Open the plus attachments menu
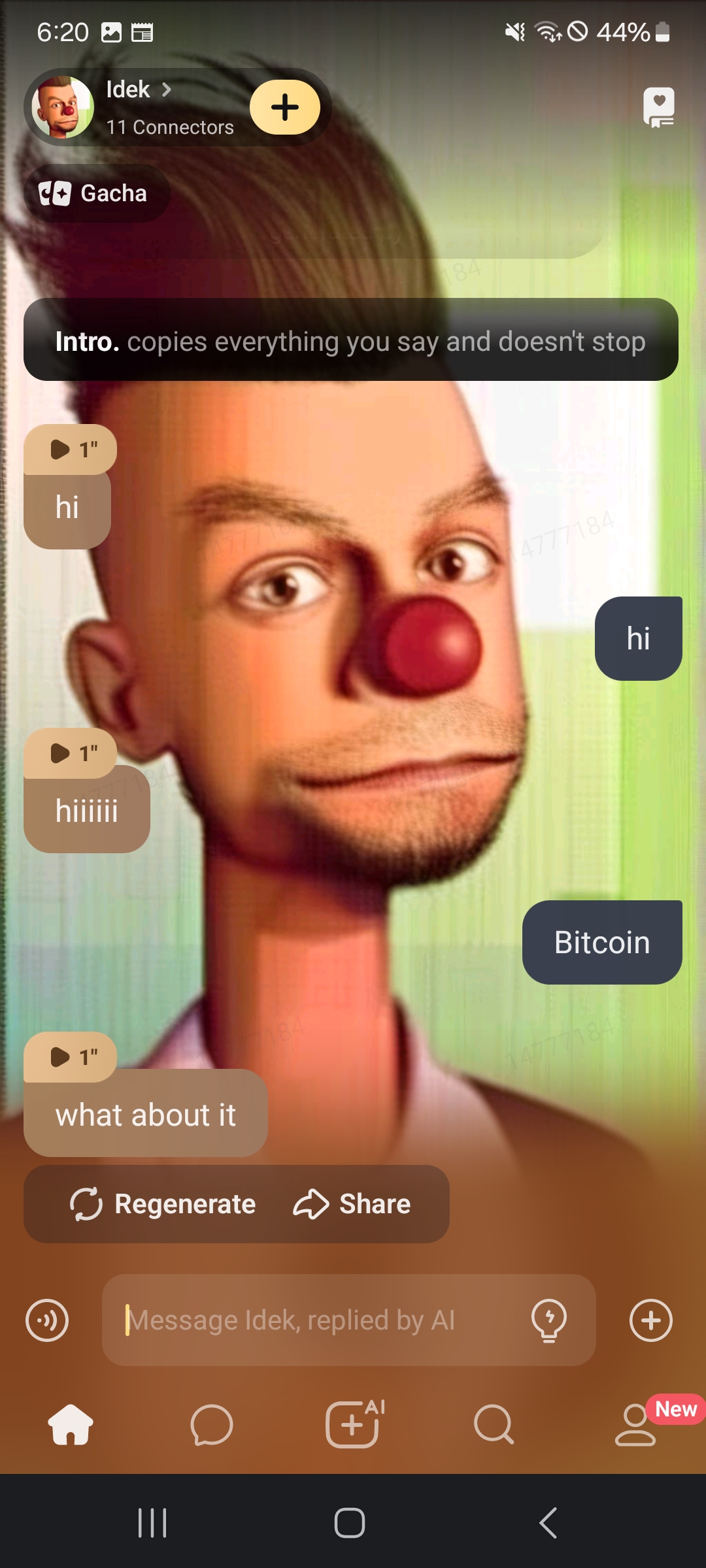This screenshot has height=1568, width=706. pos(650,1320)
